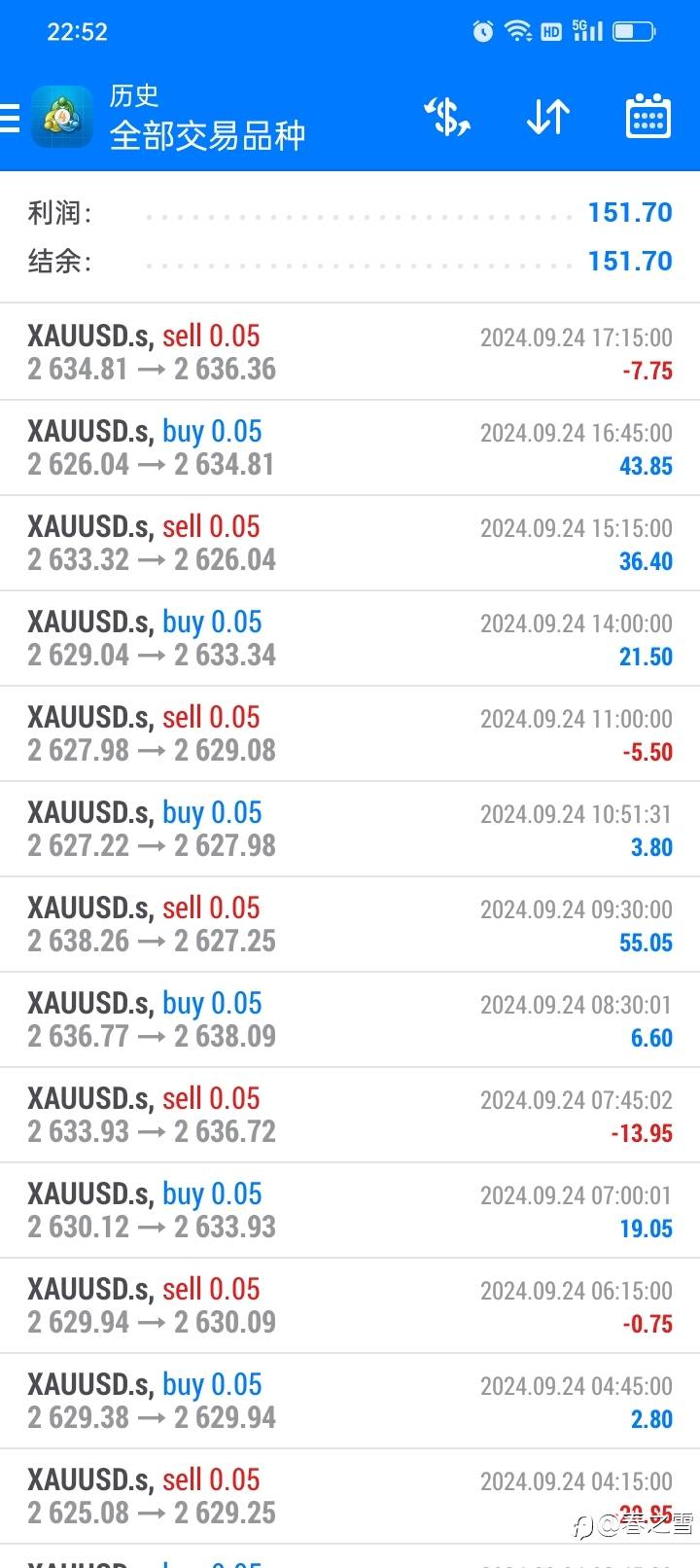The width and height of the screenshot is (700, 1568).
Task: Change the history sort order
Action: pyautogui.click(x=548, y=118)
